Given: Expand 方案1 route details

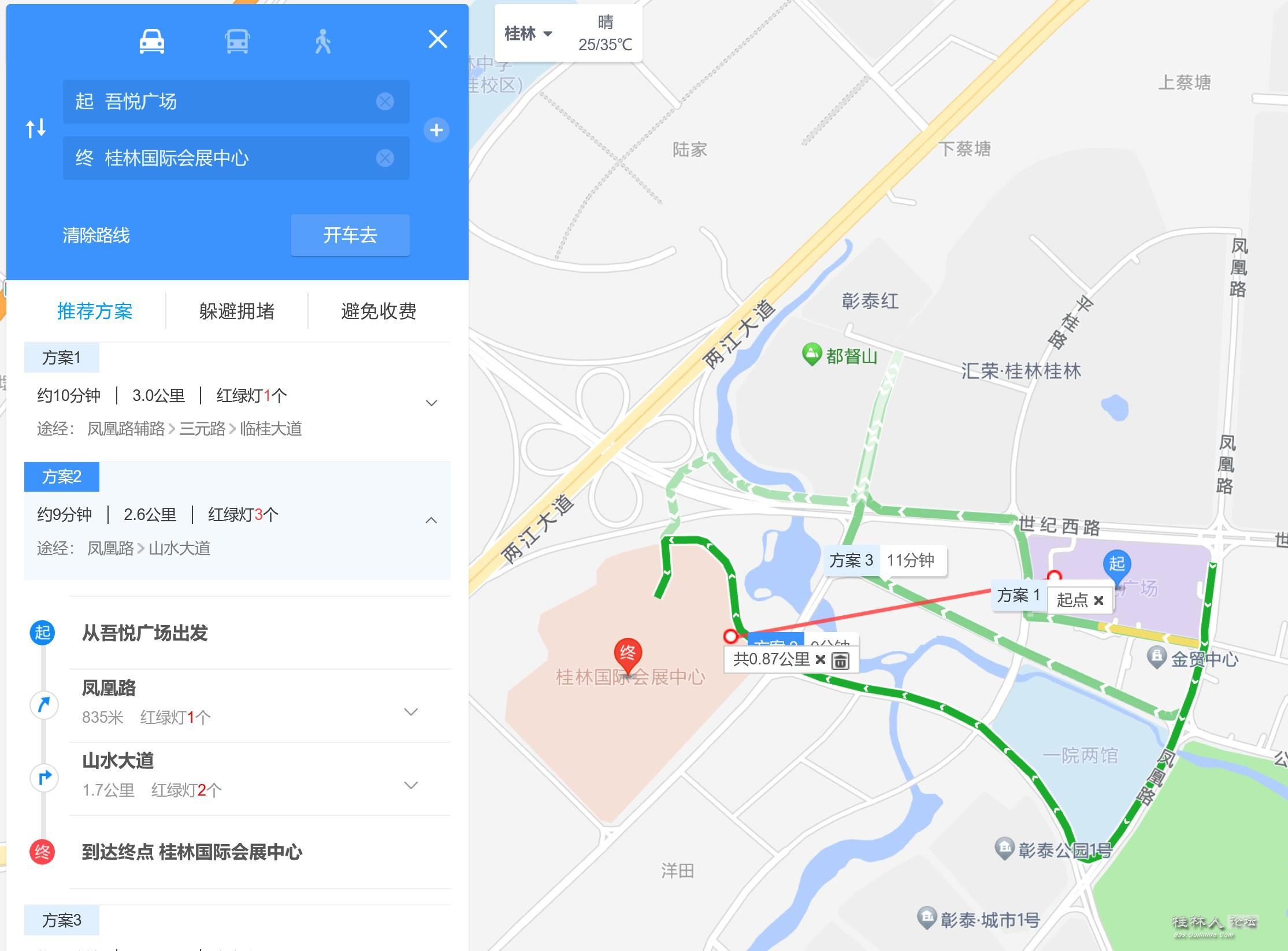Looking at the screenshot, I should click(431, 403).
